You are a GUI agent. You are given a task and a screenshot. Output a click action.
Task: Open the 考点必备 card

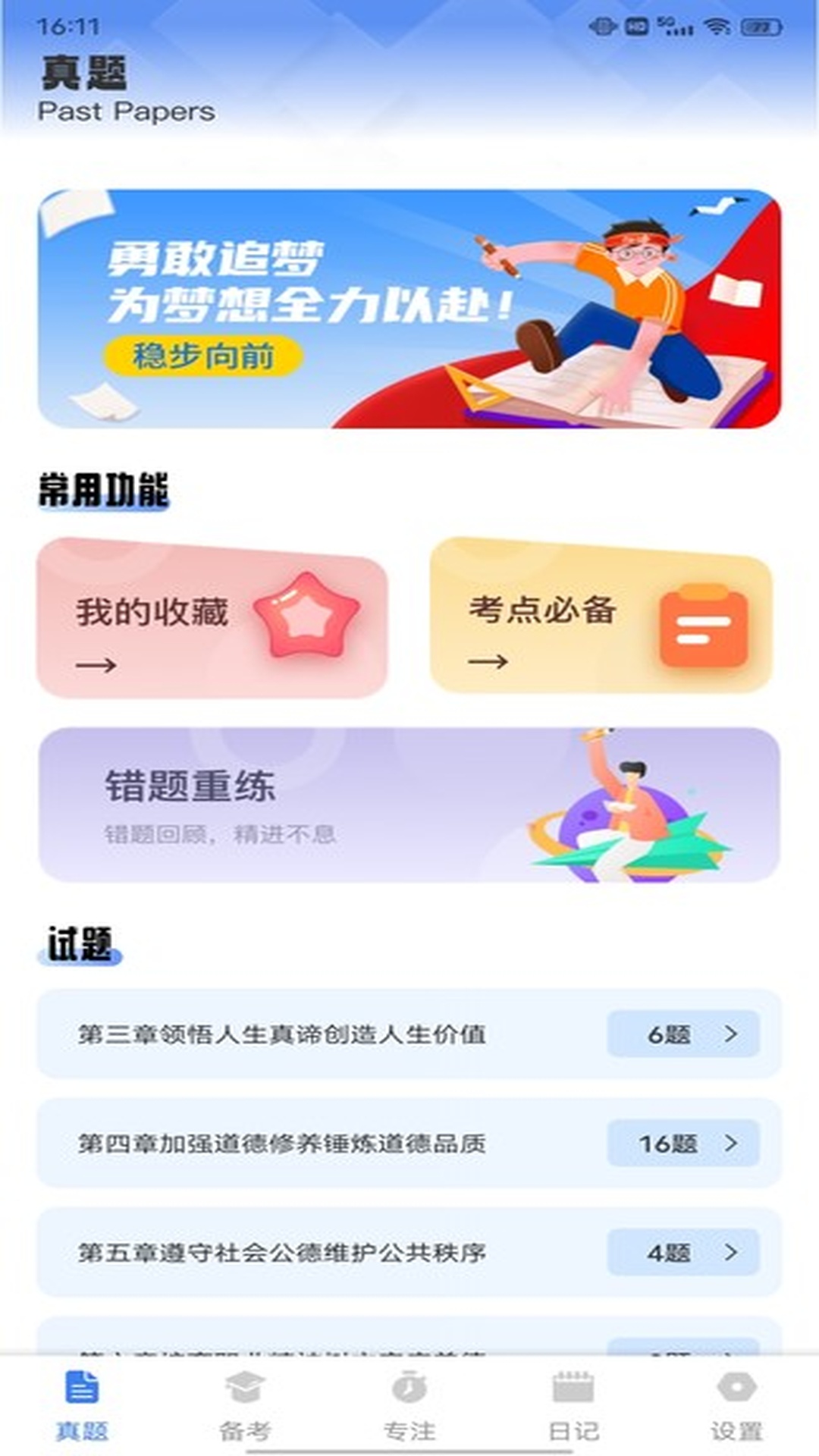pyautogui.click(x=601, y=615)
